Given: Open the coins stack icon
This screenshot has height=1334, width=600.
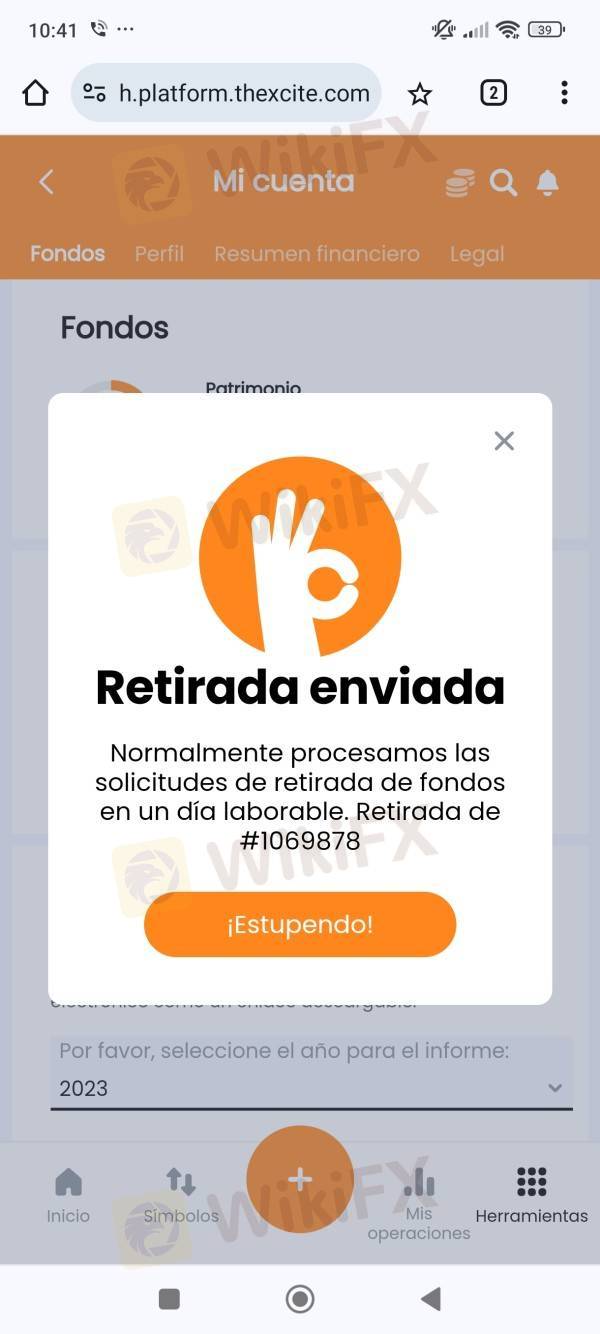Looking at the screenshot, I should (x=459, y=183).
